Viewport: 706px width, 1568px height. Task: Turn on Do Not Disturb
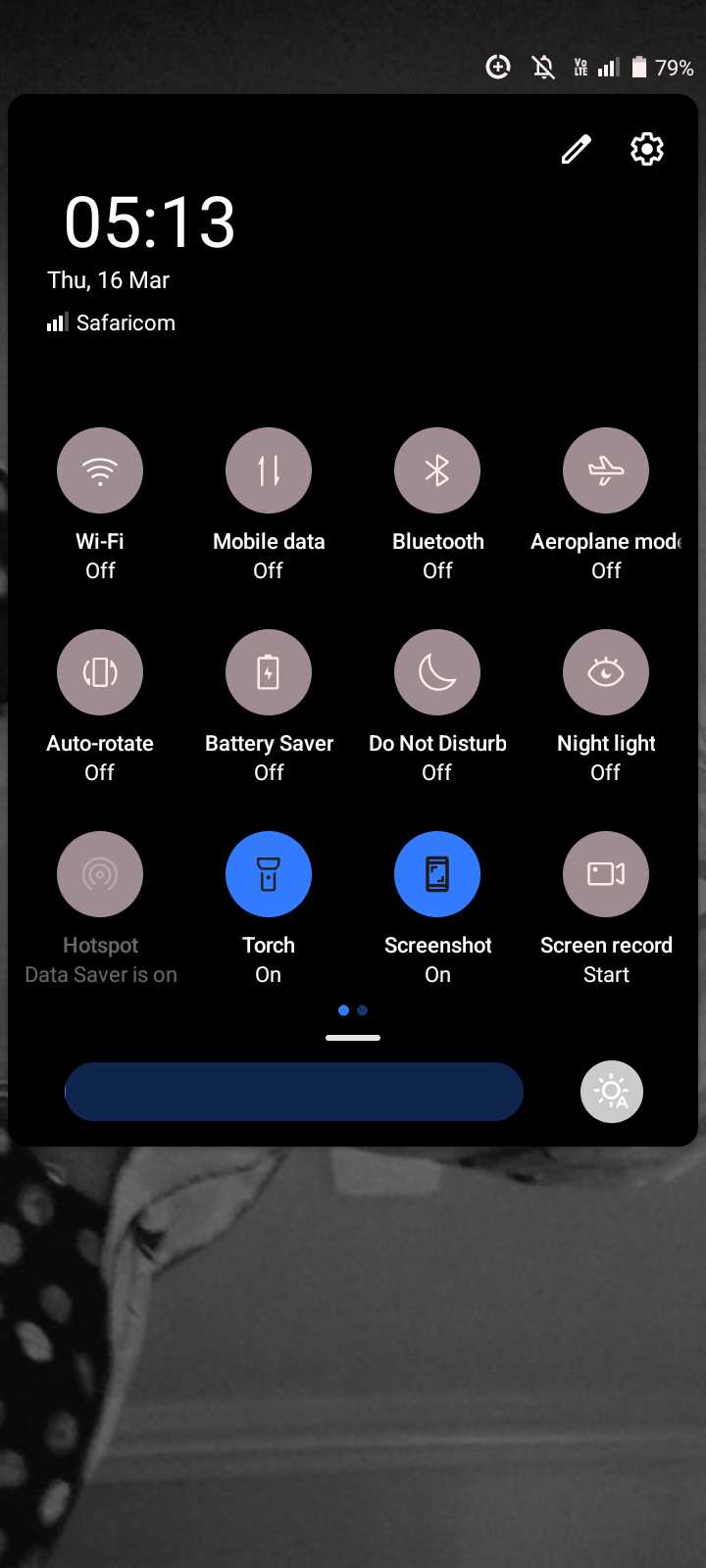(x=437, y=672)
